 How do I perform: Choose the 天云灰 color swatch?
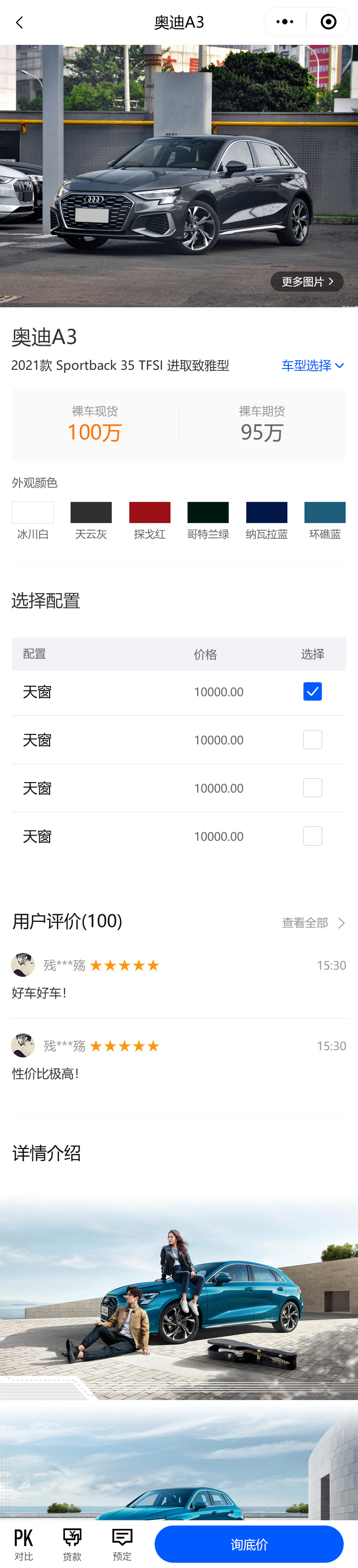point(91,512)
